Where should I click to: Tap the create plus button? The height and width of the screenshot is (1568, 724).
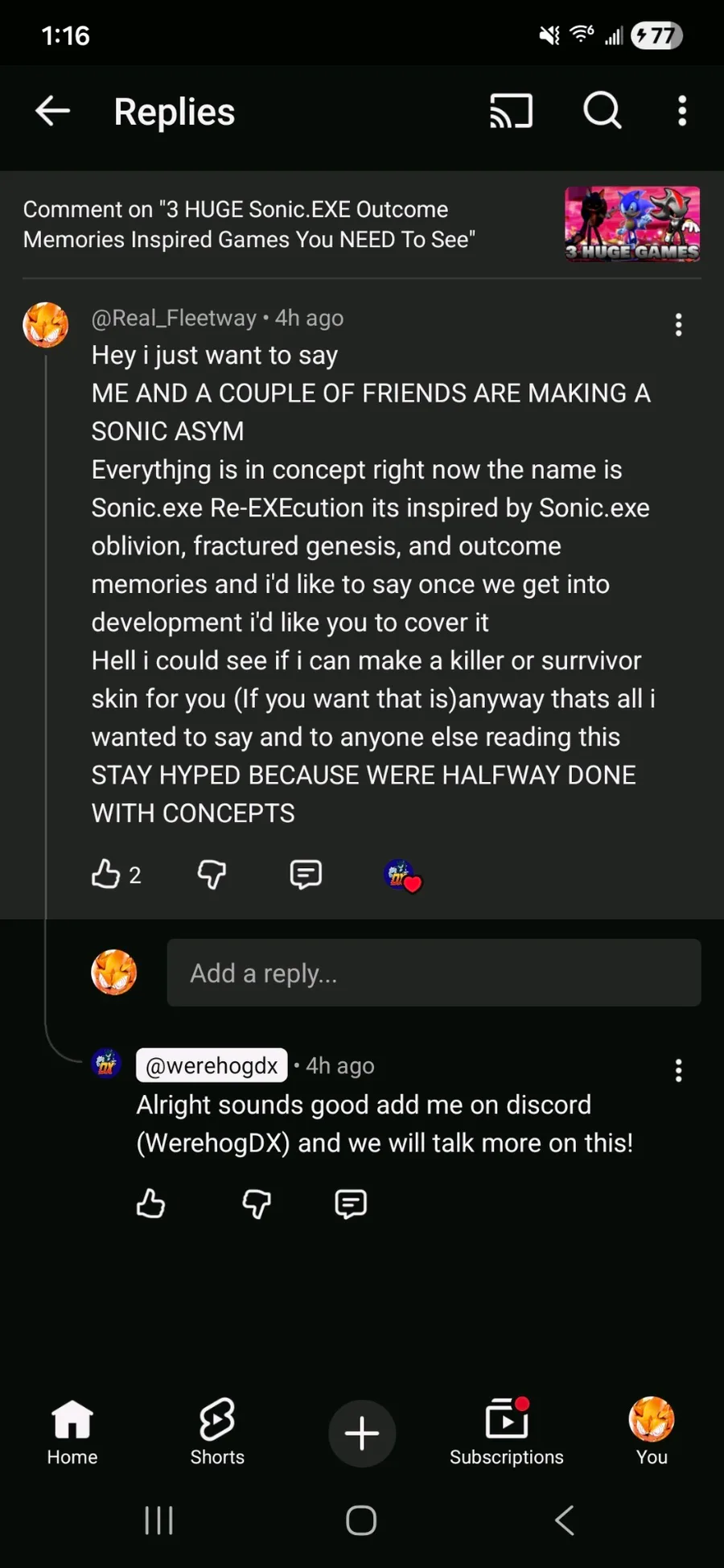click(362, 1434)
